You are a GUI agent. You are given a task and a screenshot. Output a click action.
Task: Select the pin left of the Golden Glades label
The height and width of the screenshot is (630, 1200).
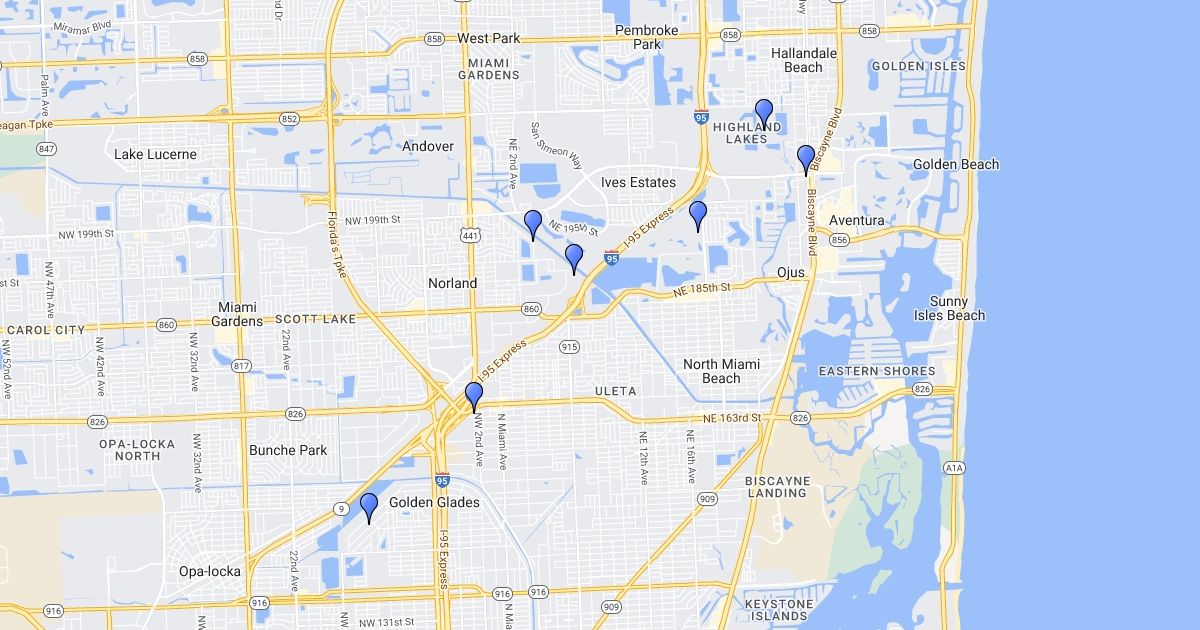click(x=369, y=509)
